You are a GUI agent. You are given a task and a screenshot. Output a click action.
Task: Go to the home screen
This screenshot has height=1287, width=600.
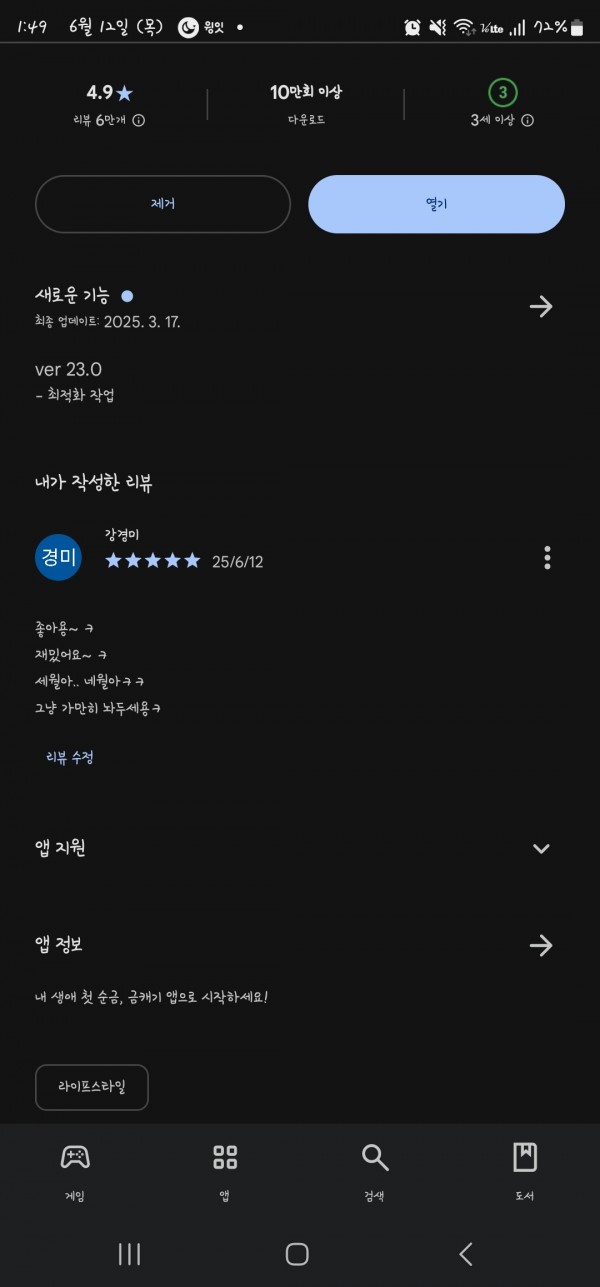coord(297,1254)
